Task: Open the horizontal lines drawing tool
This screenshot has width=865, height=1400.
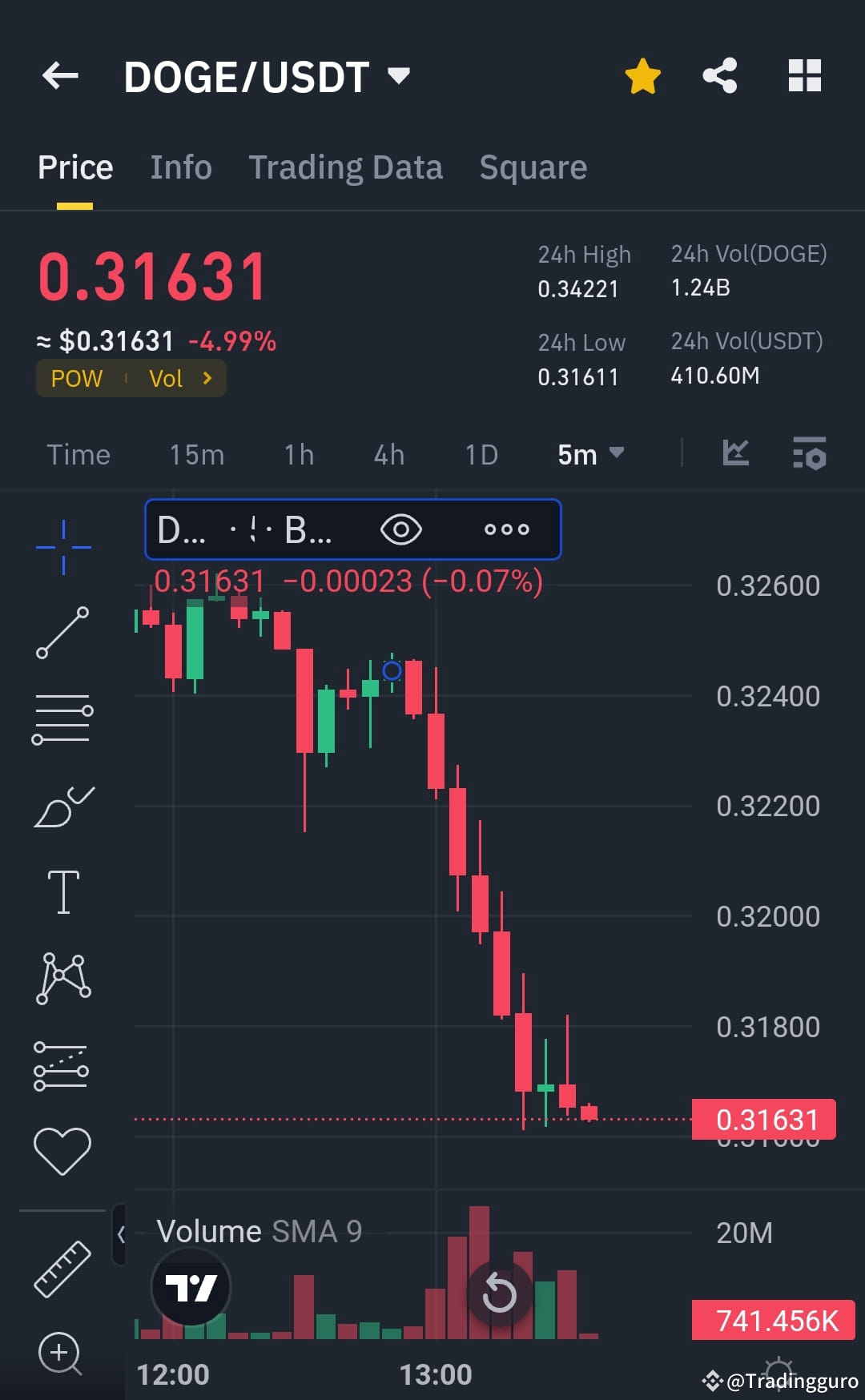Action: 62,717
